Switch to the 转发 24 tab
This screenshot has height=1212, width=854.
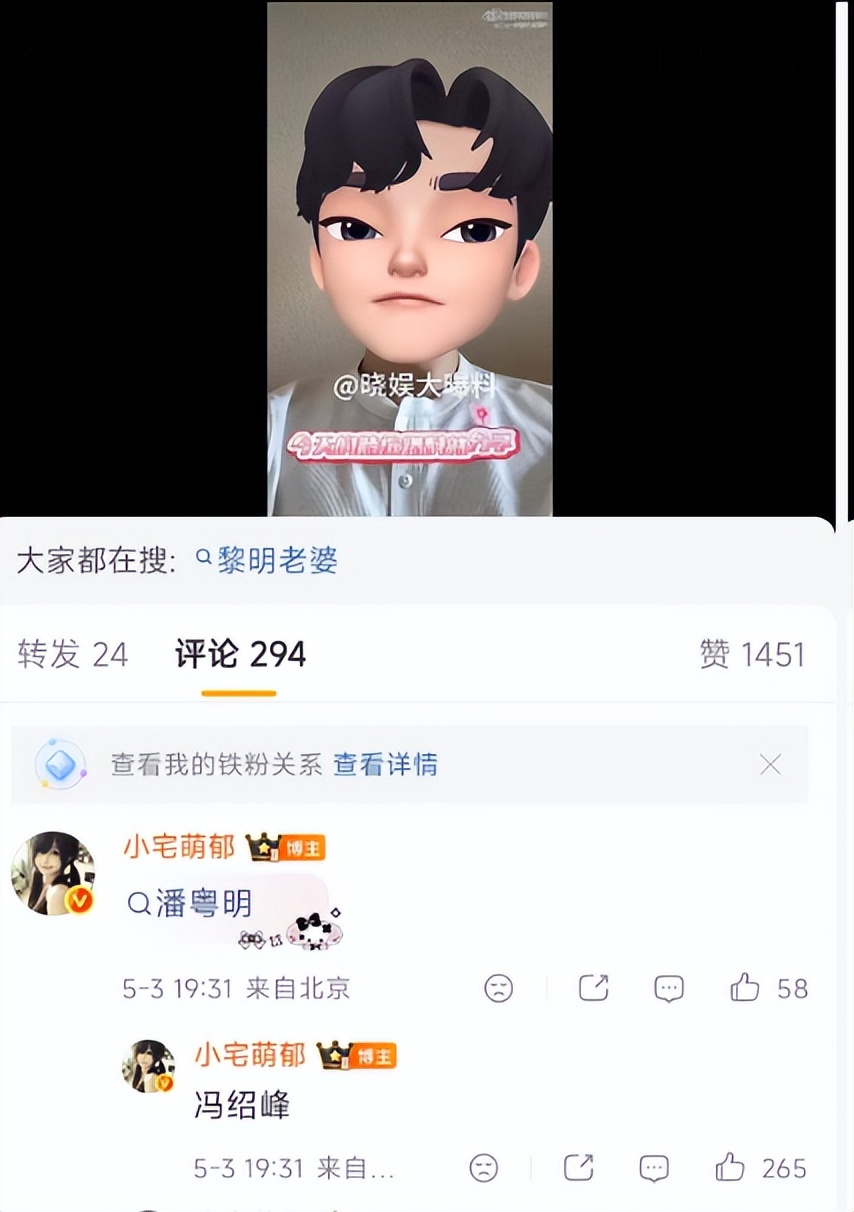coord(73,654)
